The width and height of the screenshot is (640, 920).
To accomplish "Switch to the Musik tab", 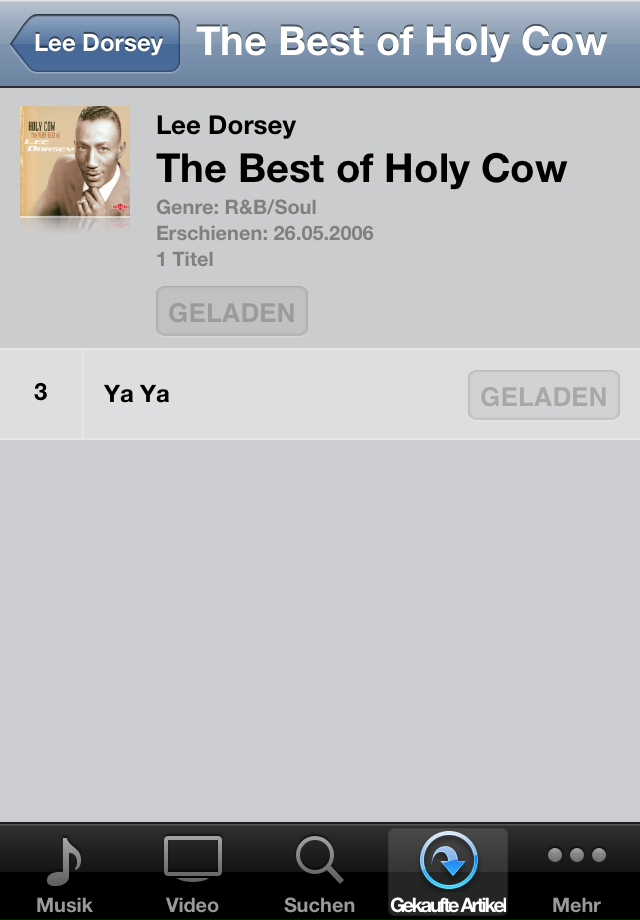I will 64,872.
